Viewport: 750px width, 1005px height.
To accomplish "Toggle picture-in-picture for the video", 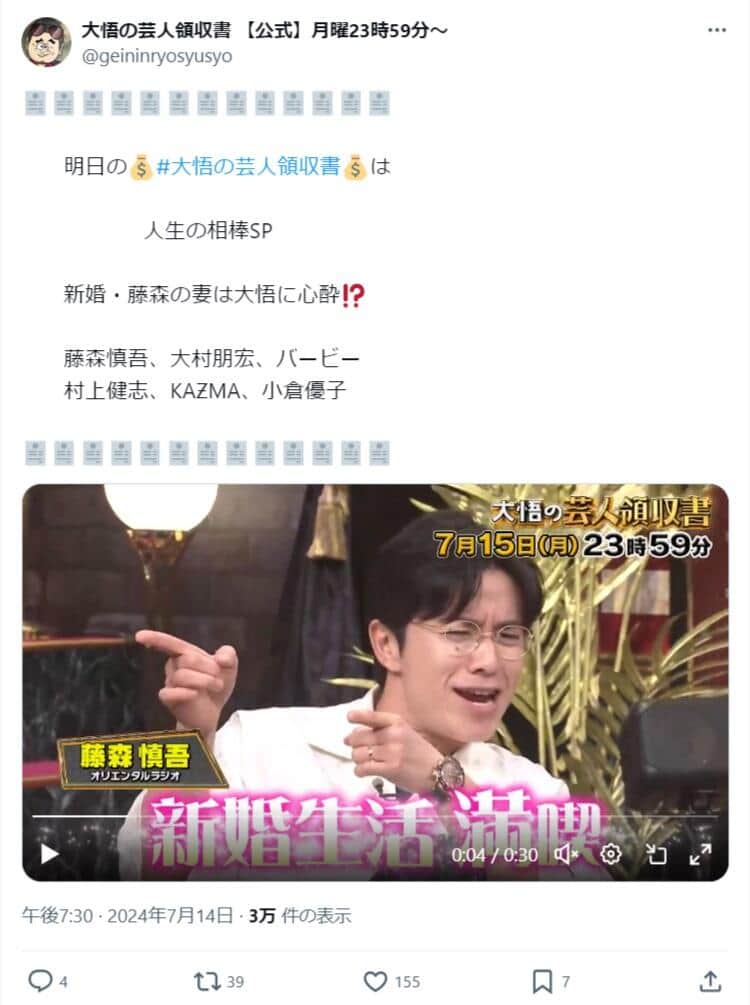I will [x=656, y=854].
